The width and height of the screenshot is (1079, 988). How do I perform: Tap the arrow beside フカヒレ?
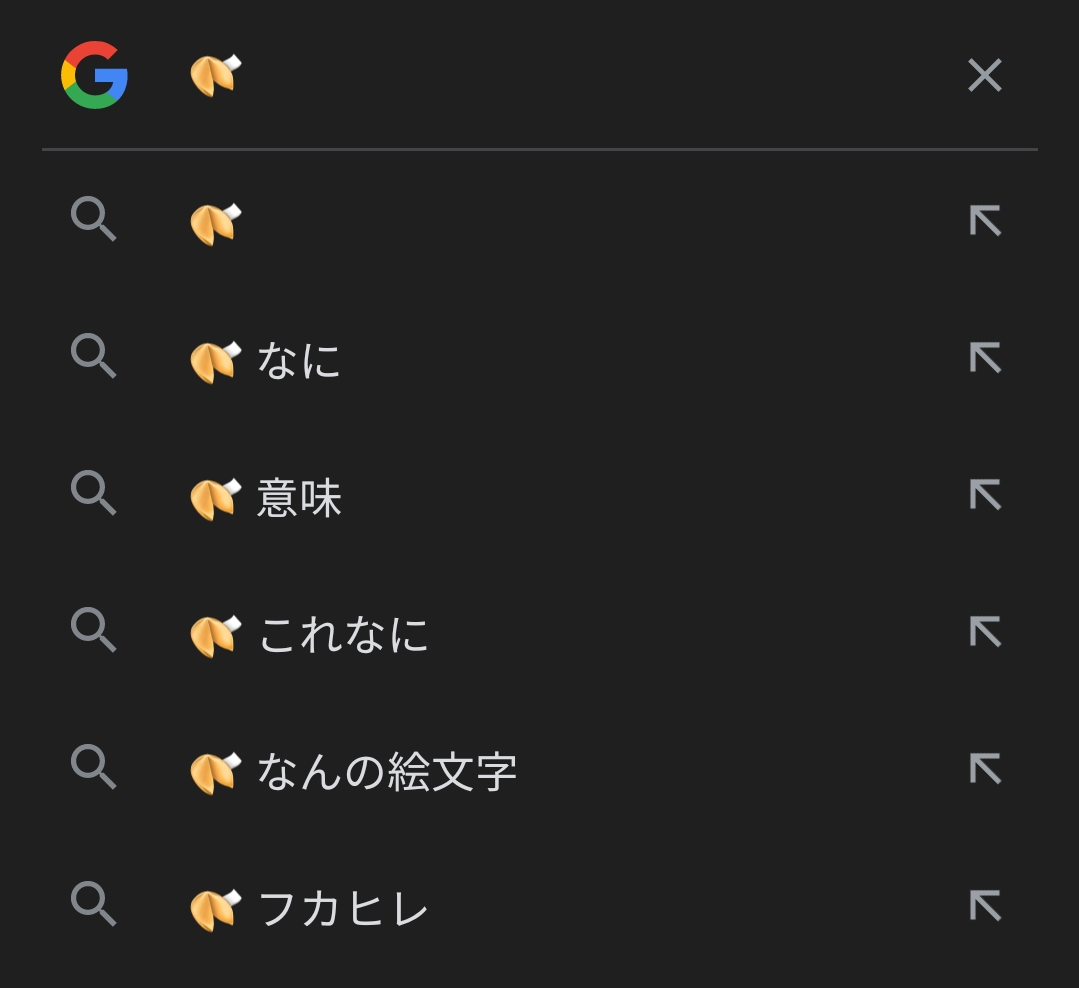coord(985,906)
